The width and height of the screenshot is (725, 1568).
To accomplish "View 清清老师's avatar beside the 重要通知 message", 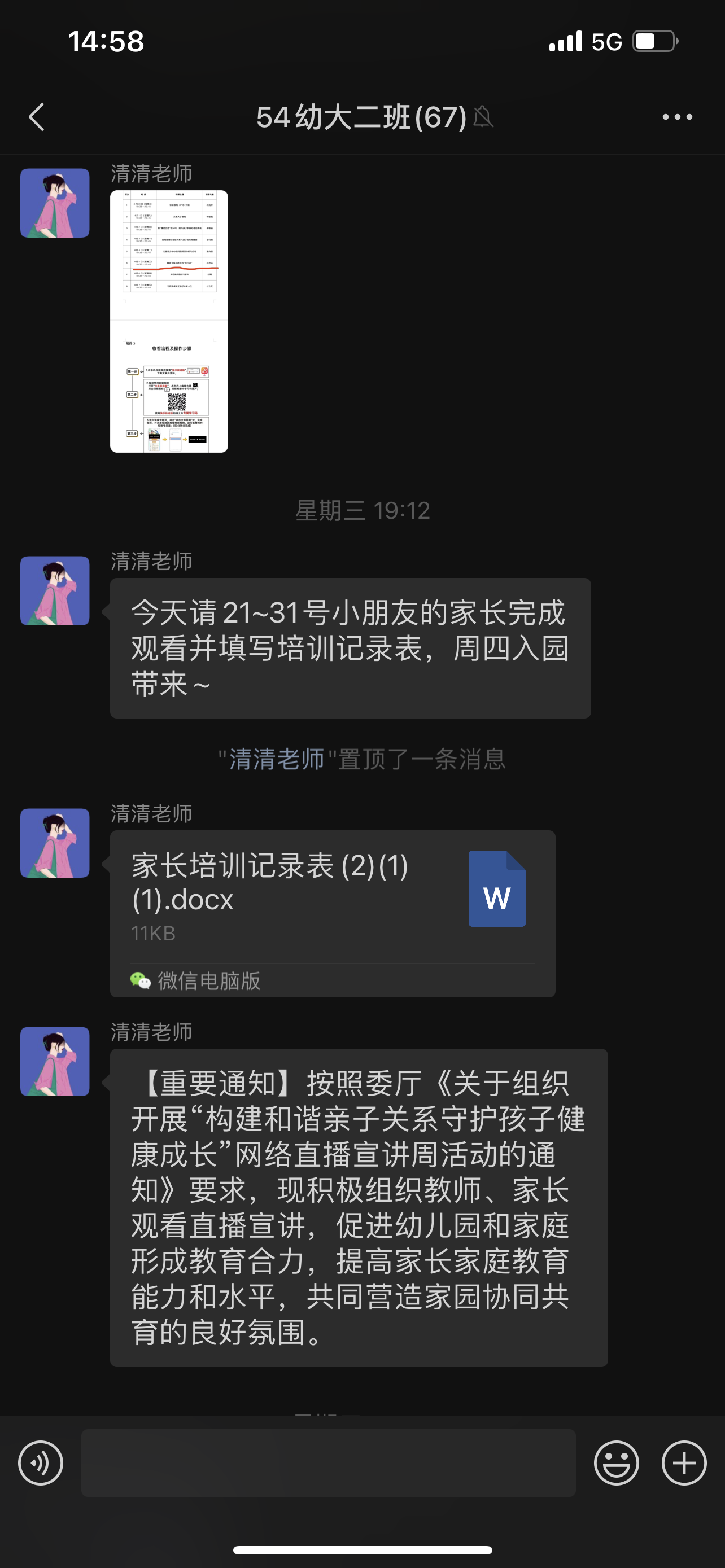I will pos(55,1061).
